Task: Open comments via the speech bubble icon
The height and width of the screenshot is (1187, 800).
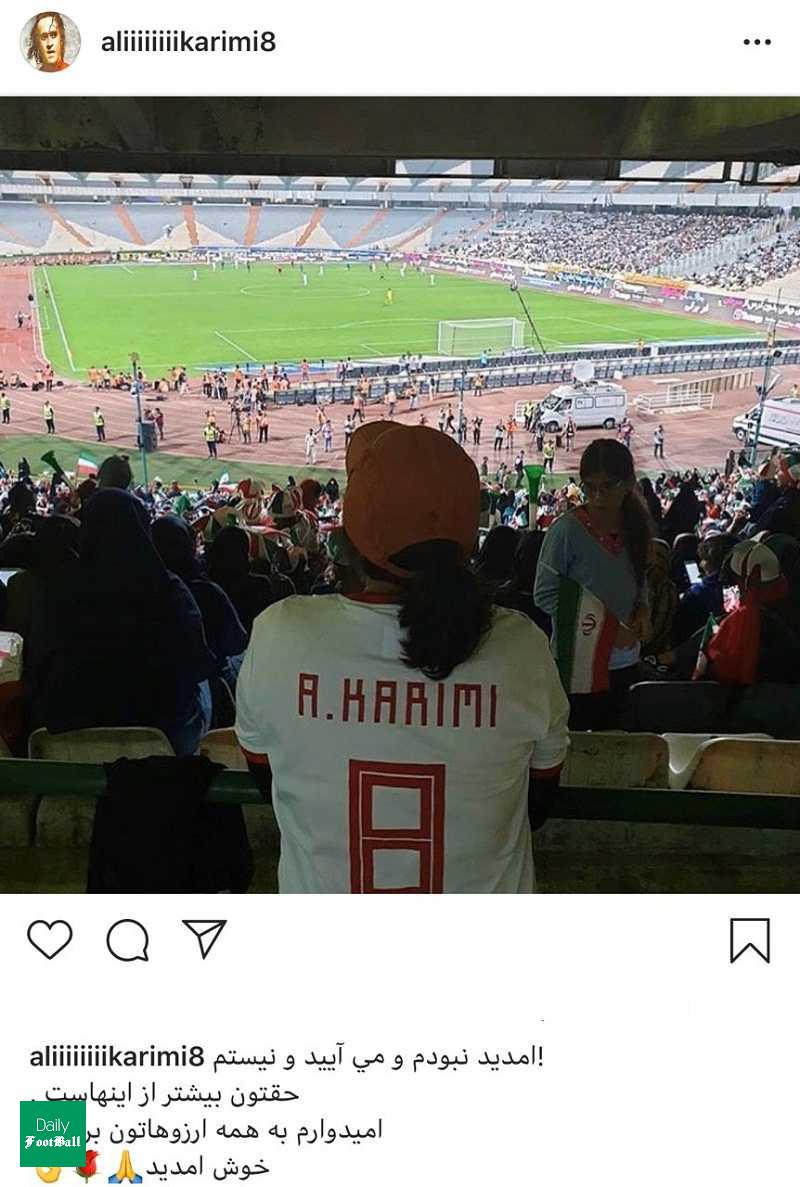Action: coord(127,940)
